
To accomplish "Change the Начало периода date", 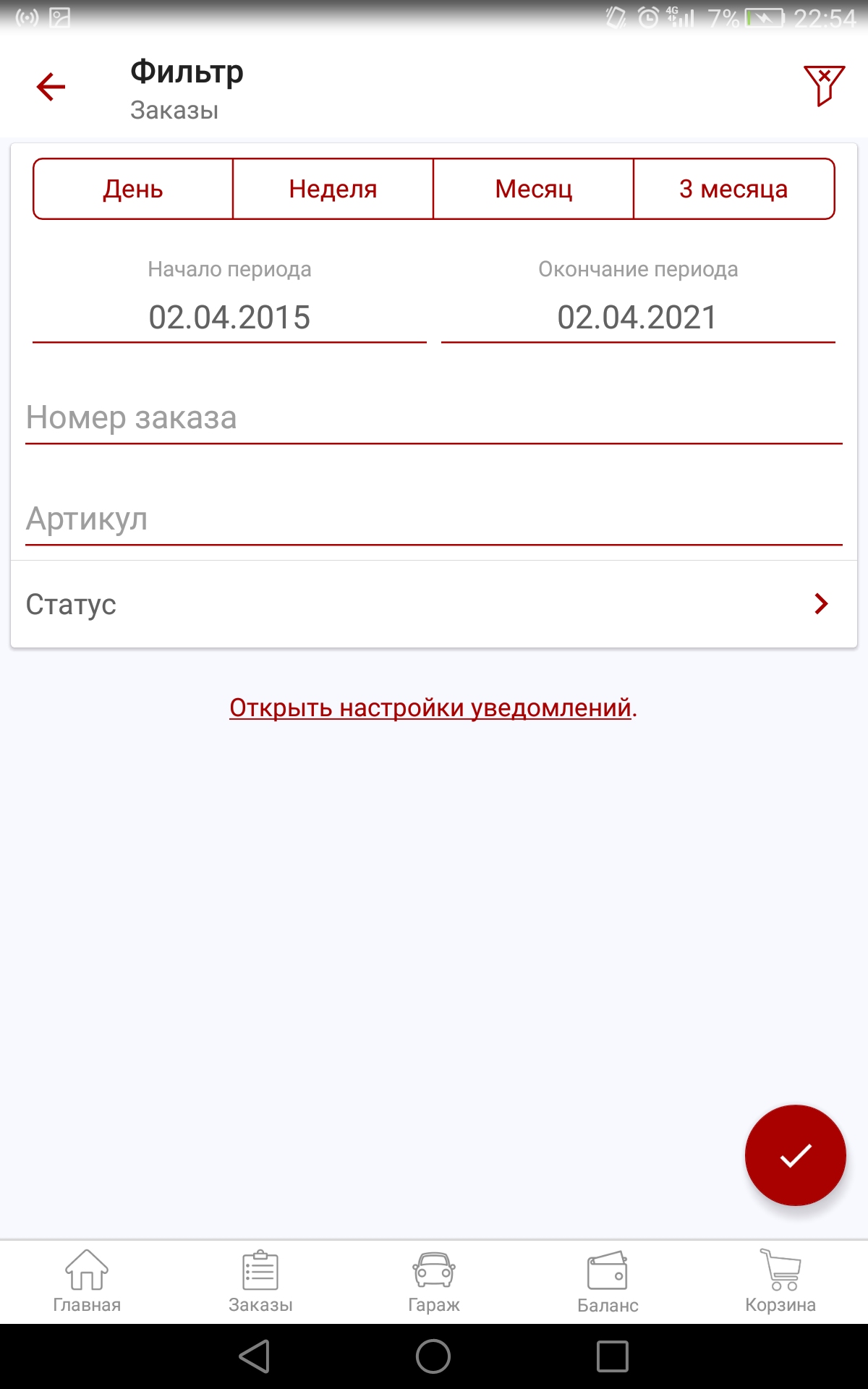I will [229, 317].
